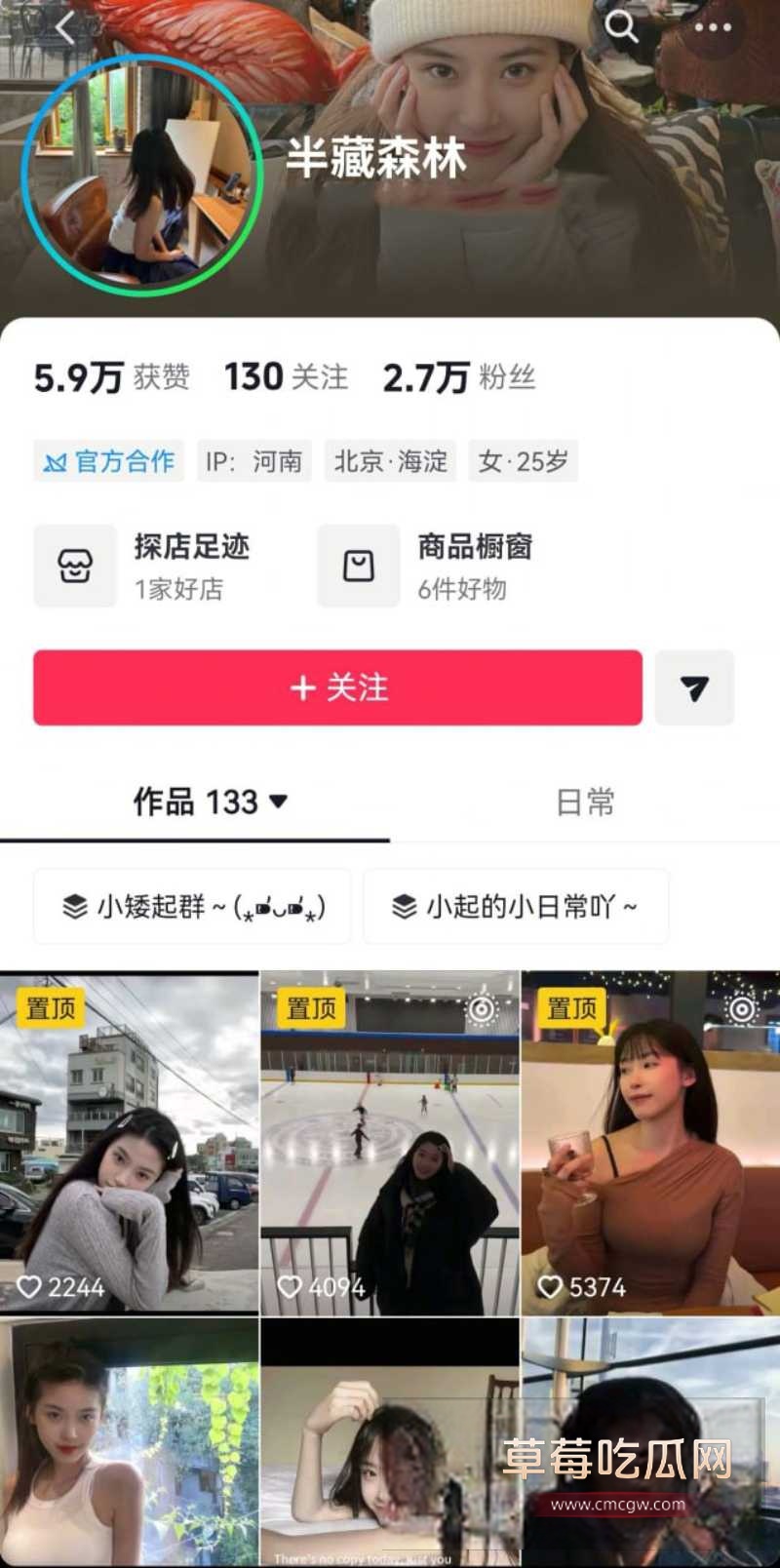The height and width of the screenshot is (1568, 780).
Task: Select the 作品 133 tab
Action: click(205, 802)
